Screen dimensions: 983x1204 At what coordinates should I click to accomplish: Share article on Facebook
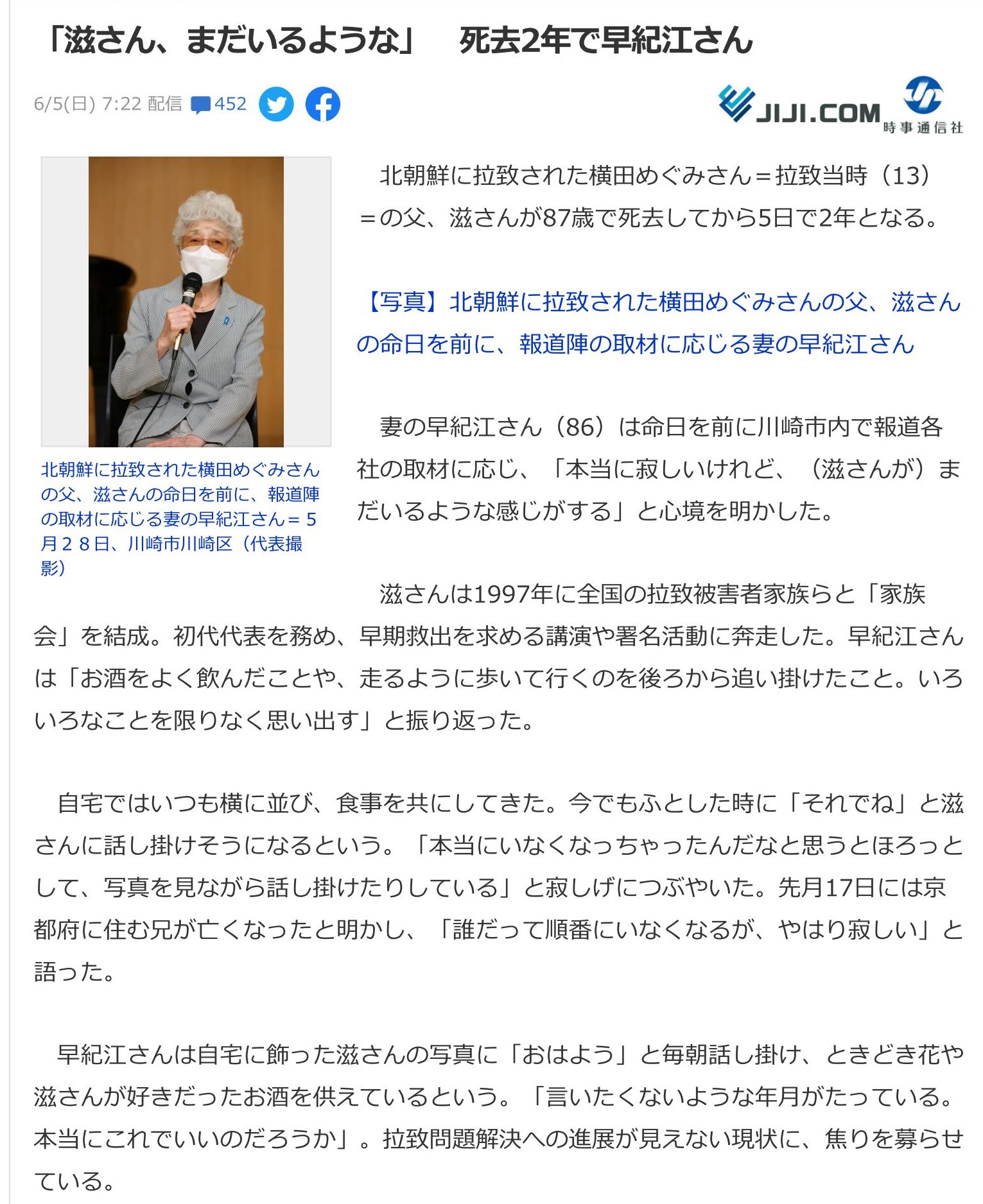click(x=322, y=105)
